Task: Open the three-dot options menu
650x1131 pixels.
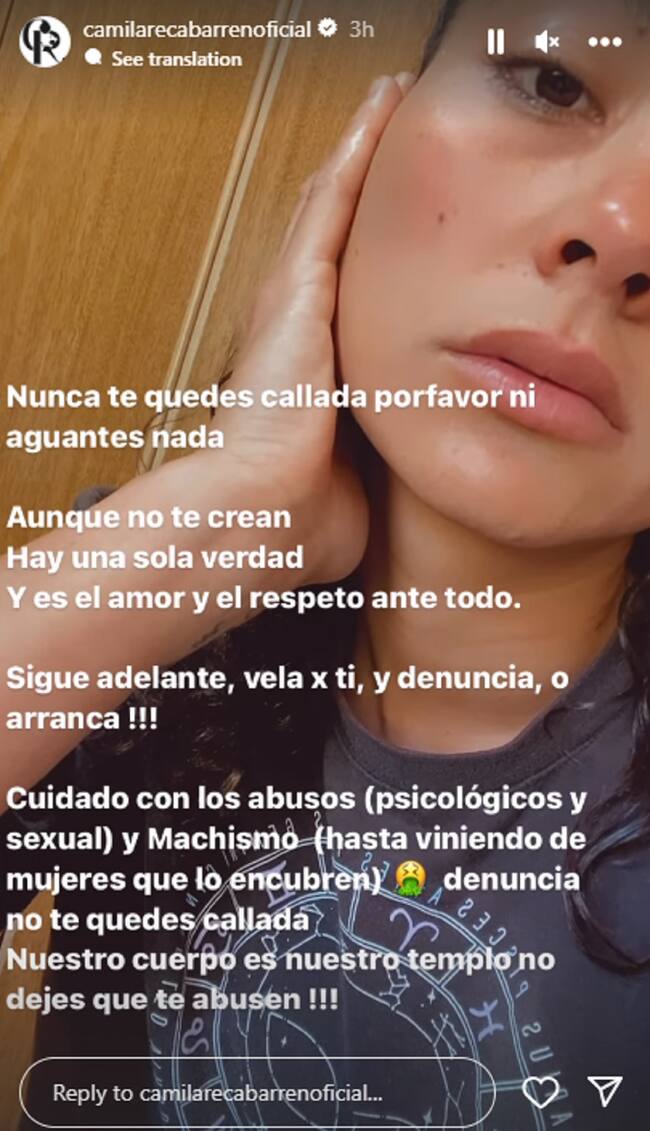Action: (605, 41)
